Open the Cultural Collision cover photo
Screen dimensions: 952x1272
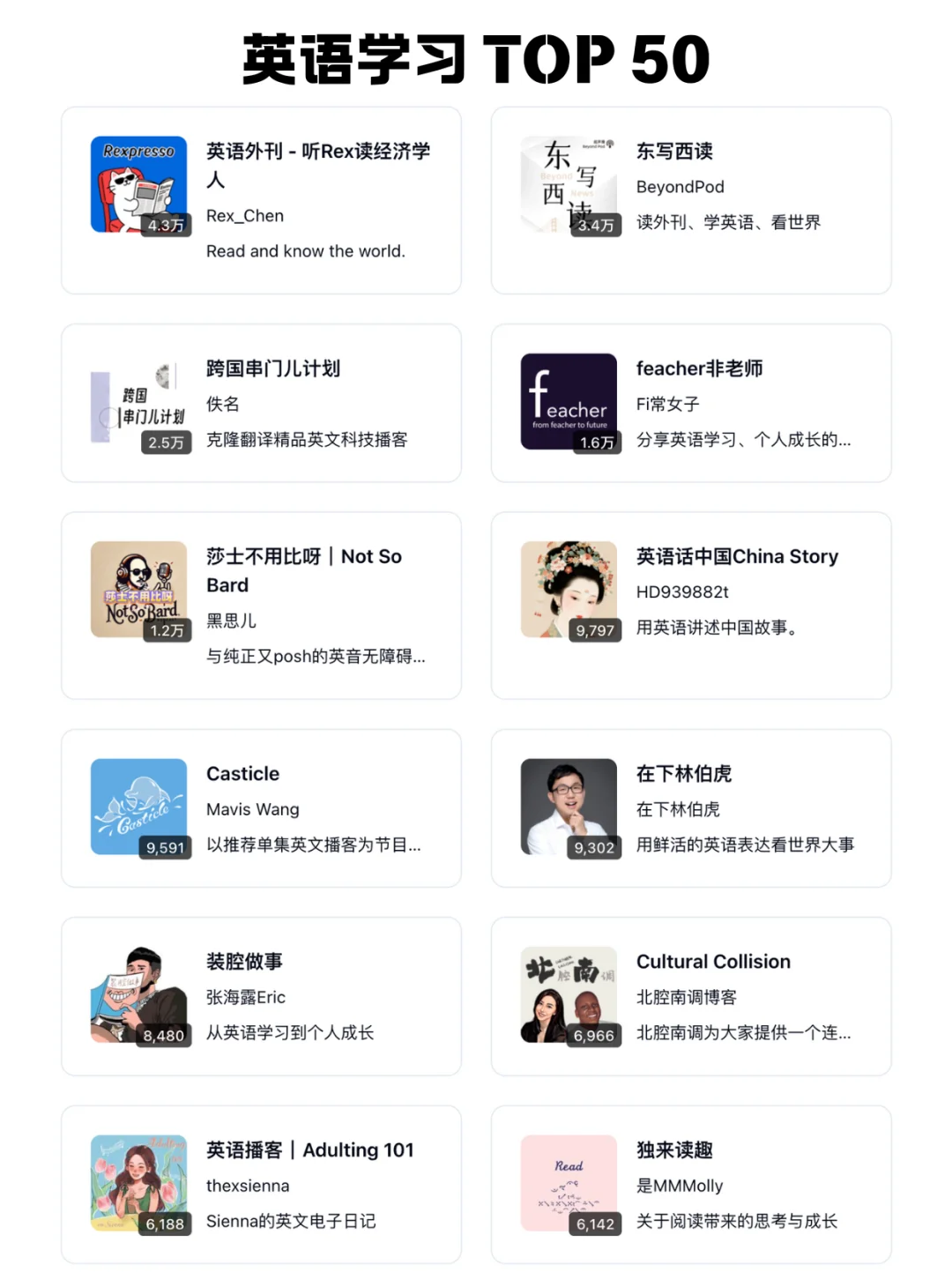[569, 994]
